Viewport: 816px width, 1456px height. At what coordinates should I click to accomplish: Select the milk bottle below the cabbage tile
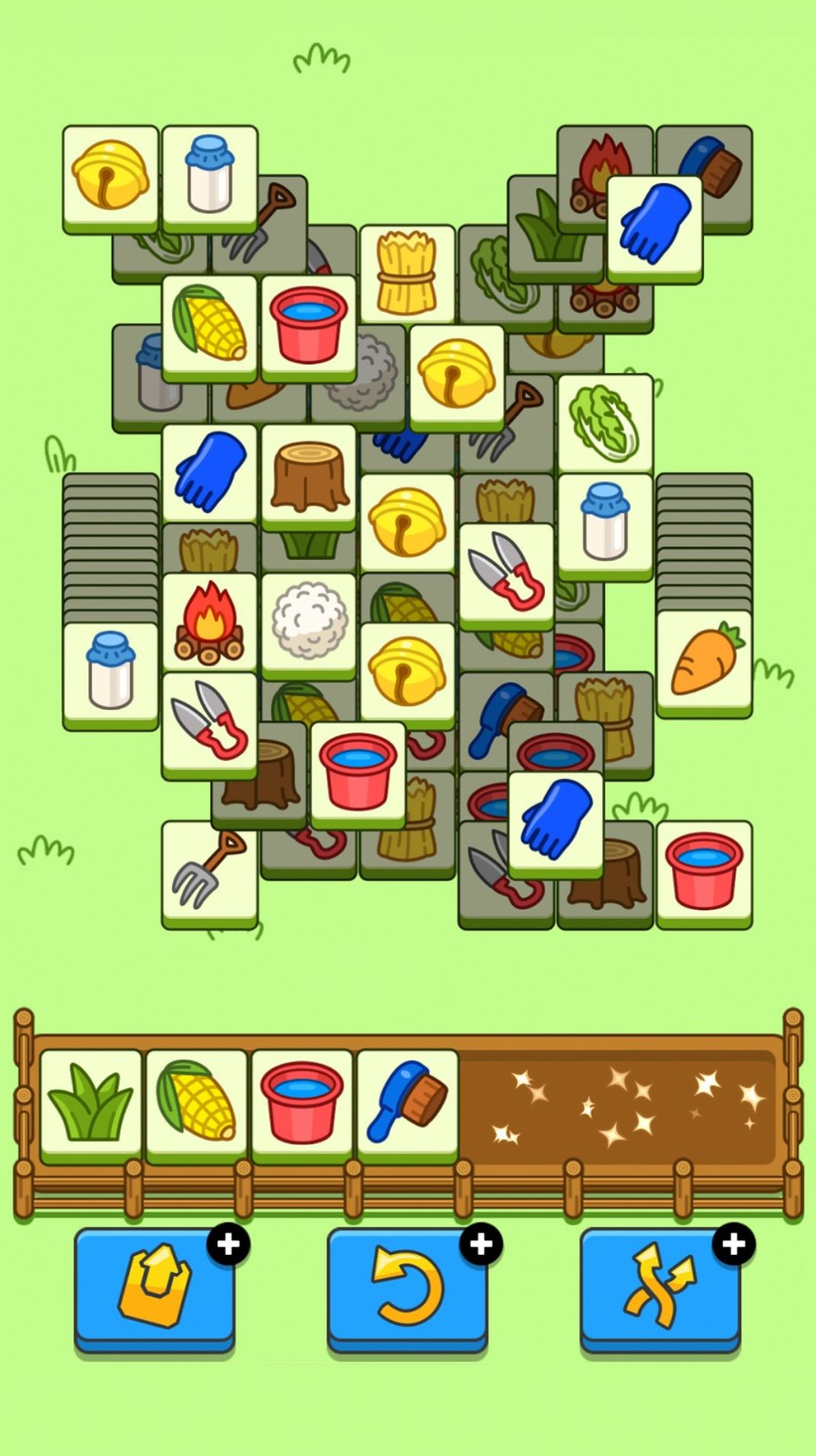point(605,521)
